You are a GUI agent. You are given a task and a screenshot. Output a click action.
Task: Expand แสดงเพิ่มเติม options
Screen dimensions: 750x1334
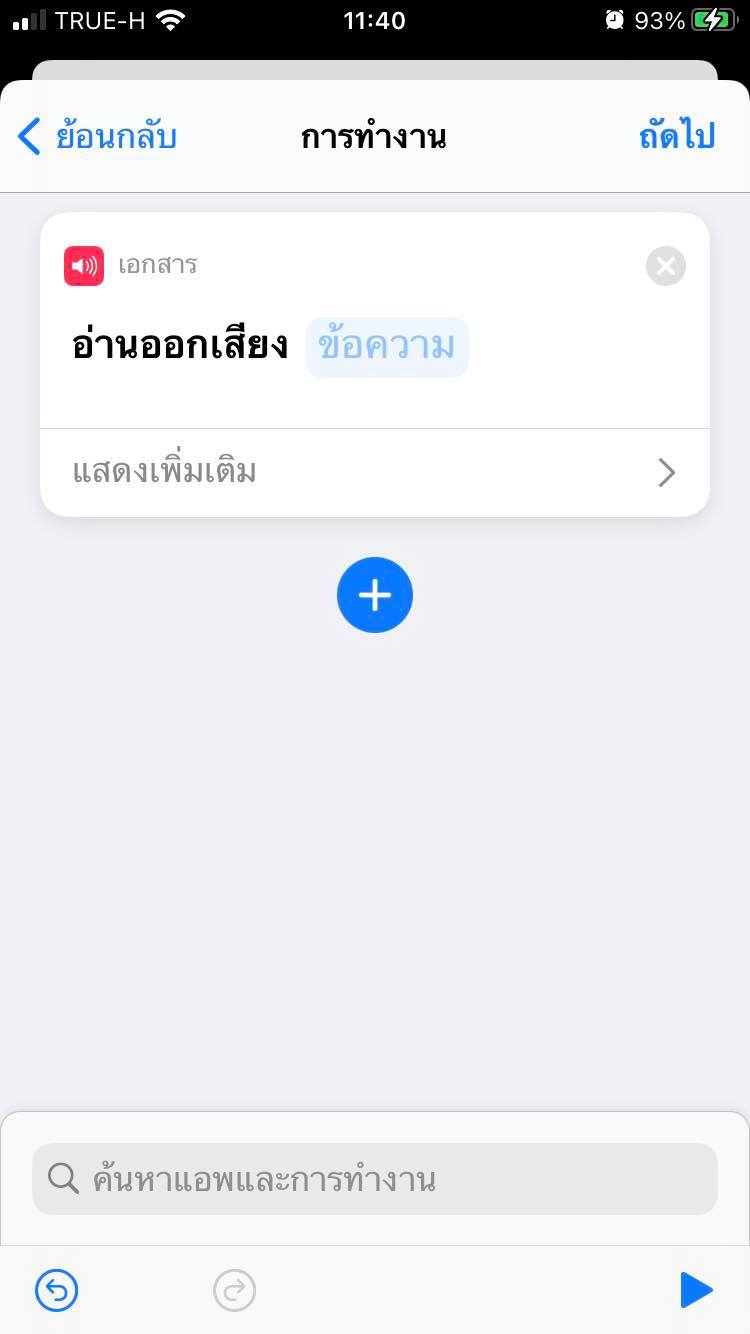click(374, 472)
